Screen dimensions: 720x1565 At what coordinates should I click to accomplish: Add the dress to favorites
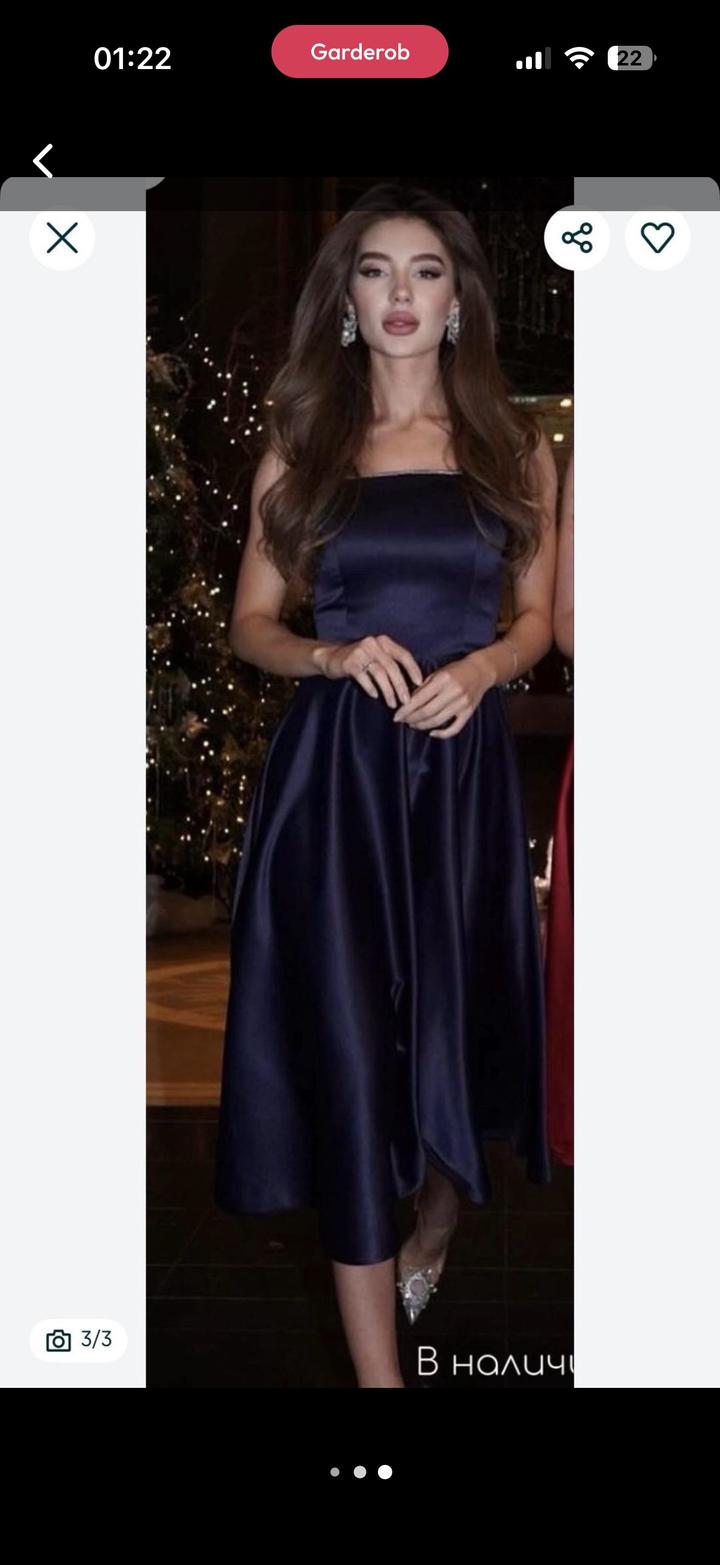pyautogui.click(x=657, y=238)
